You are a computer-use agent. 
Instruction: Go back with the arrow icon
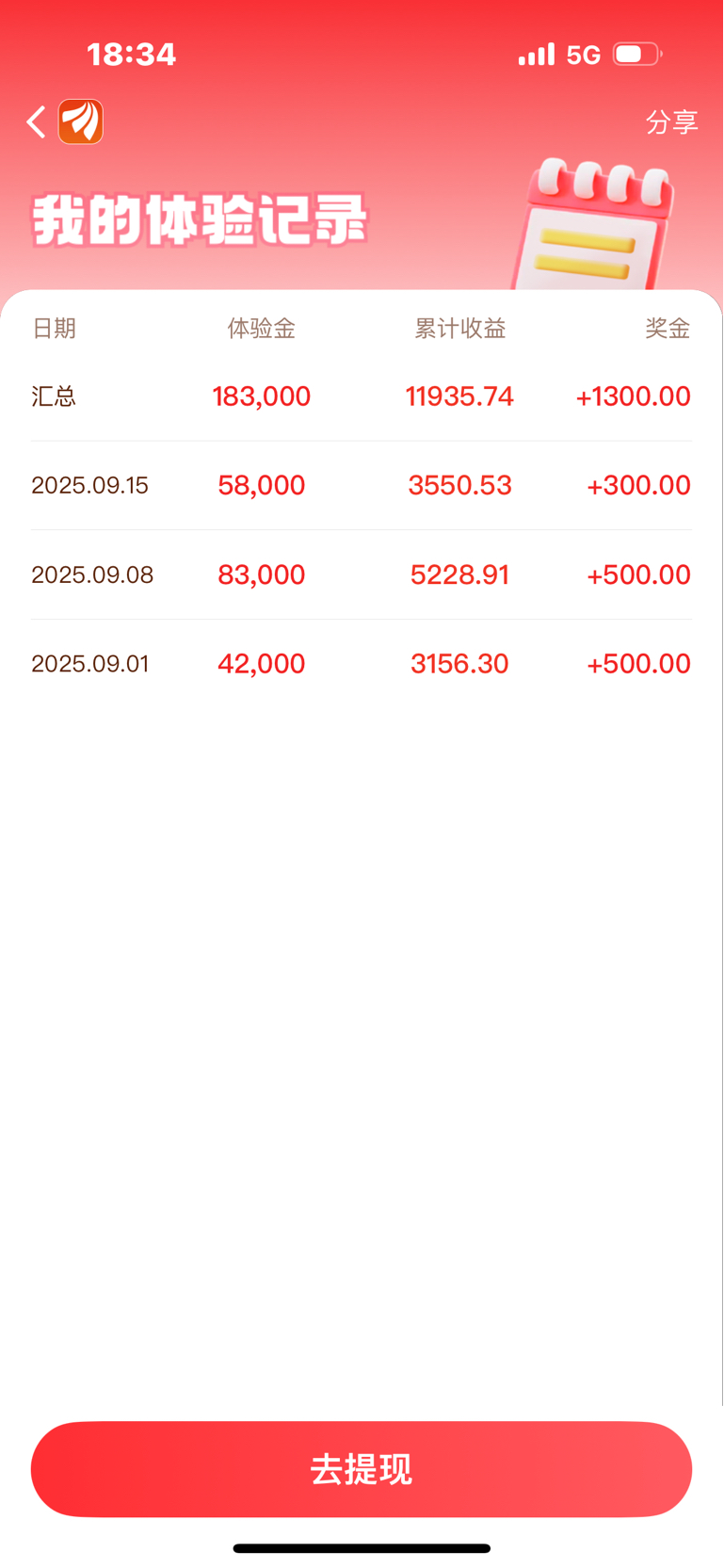coord(36,121)
